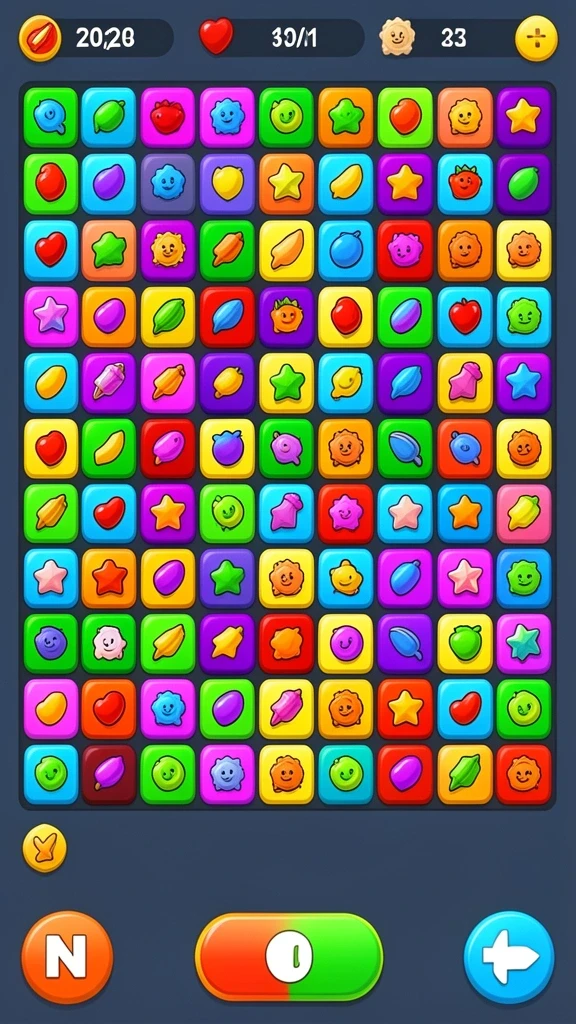Flip the red and green switch
This screenshot has height=1024, width=576.
coord(289,957)
